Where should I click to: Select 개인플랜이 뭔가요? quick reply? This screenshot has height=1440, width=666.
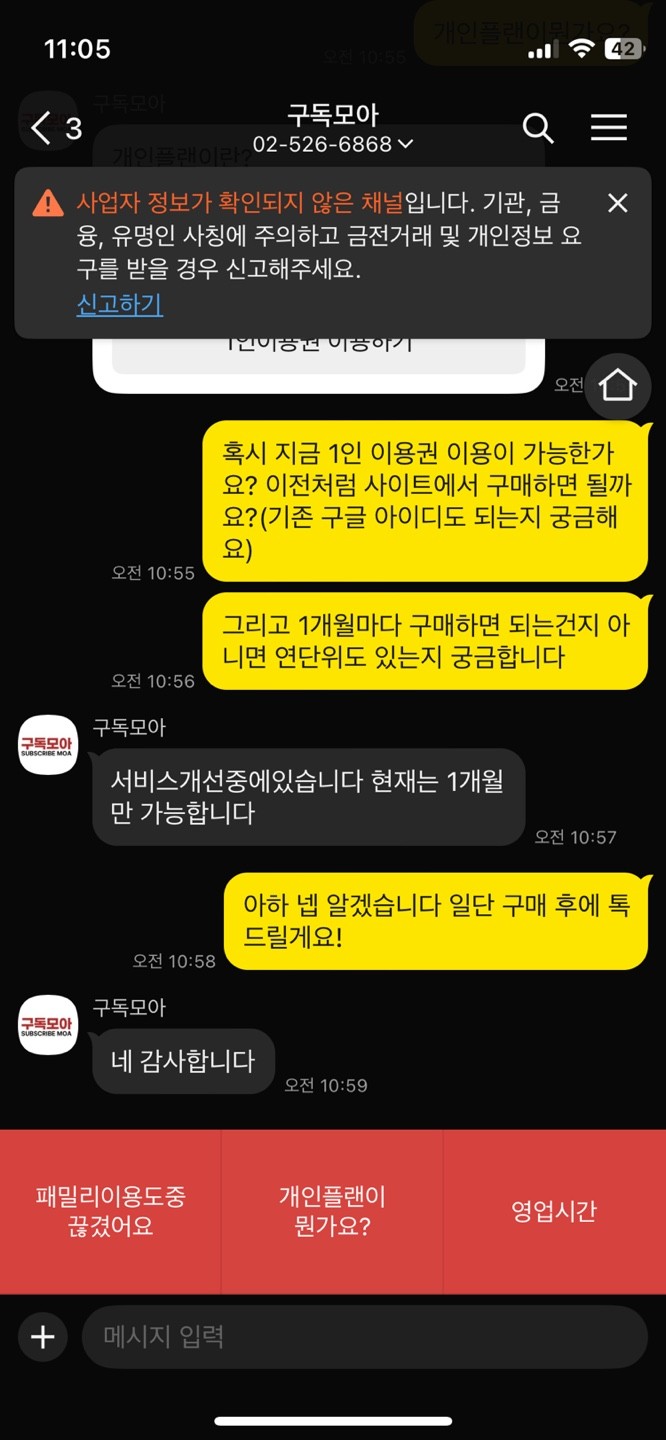point(332,1212)
